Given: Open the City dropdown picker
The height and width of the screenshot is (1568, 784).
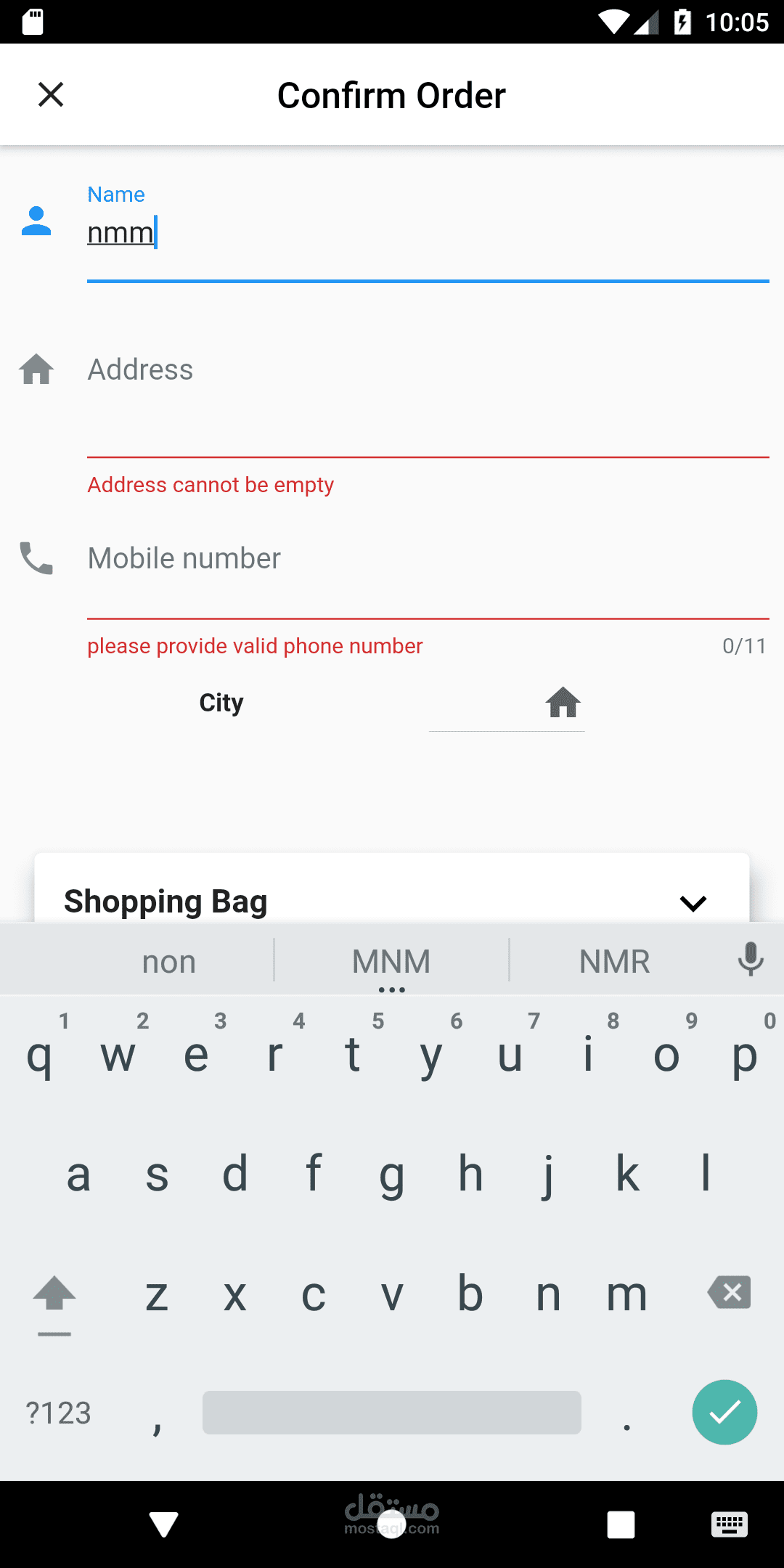Looking at the screenshot, I should [x=507, y=703].
